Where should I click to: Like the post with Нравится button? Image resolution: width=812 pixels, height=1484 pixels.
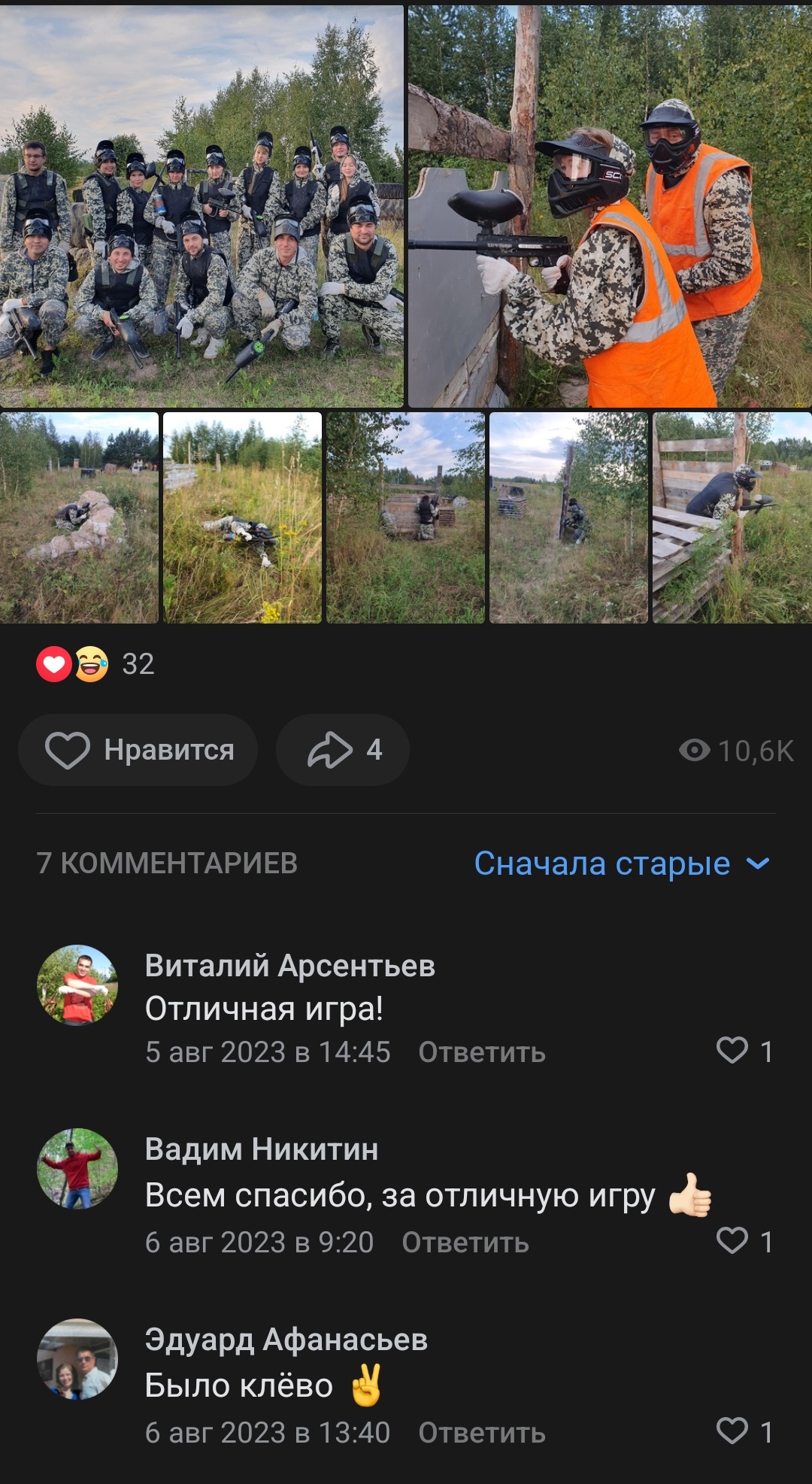pos(138,750)
